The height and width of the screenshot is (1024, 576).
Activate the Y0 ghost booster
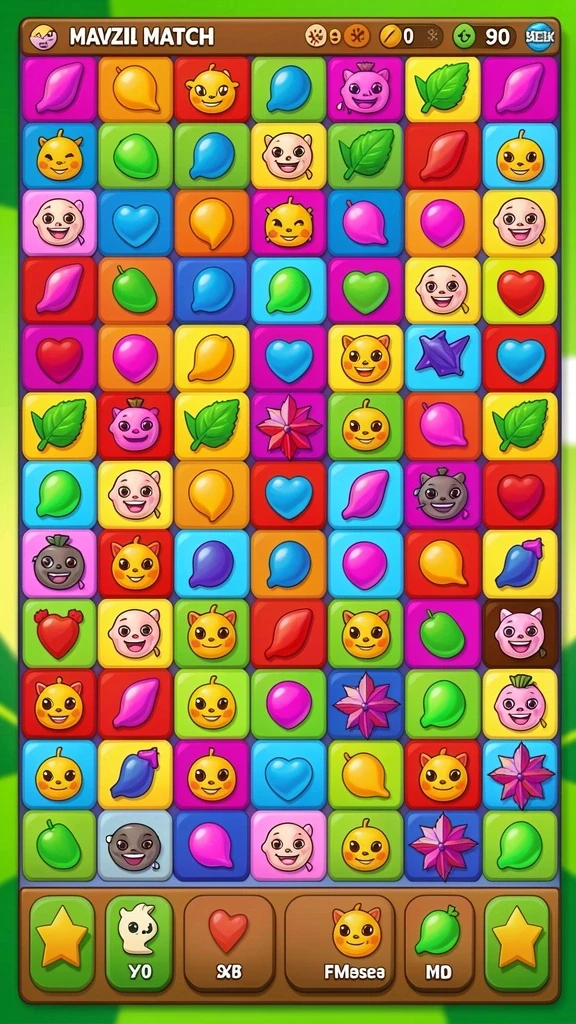pos(139,942)
